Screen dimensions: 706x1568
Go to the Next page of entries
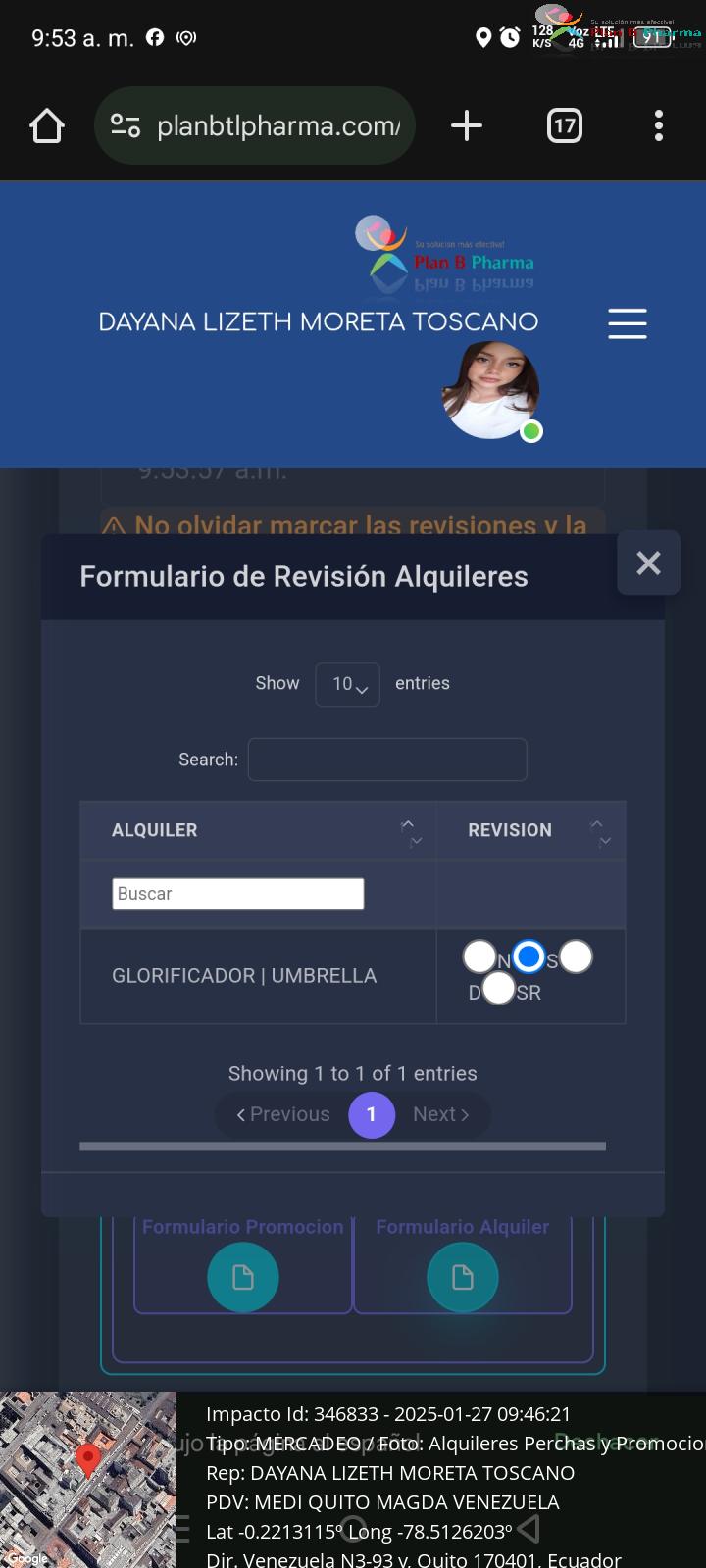[x=441, y=1114]
